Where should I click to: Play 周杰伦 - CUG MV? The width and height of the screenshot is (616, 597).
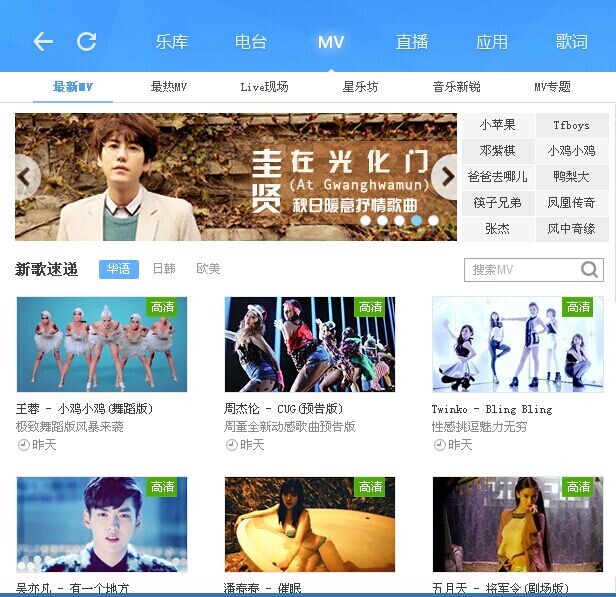310,344
